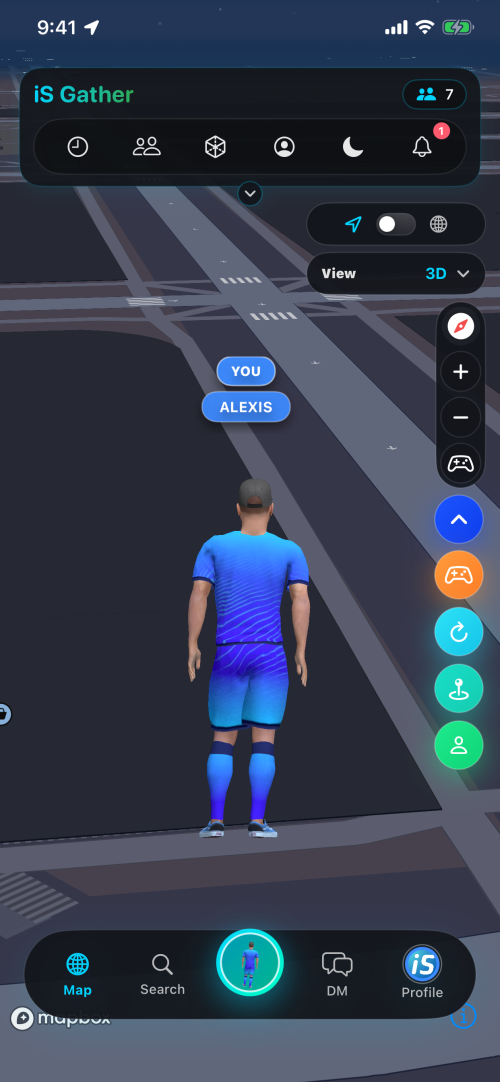Switch to the Search tab

162,974
